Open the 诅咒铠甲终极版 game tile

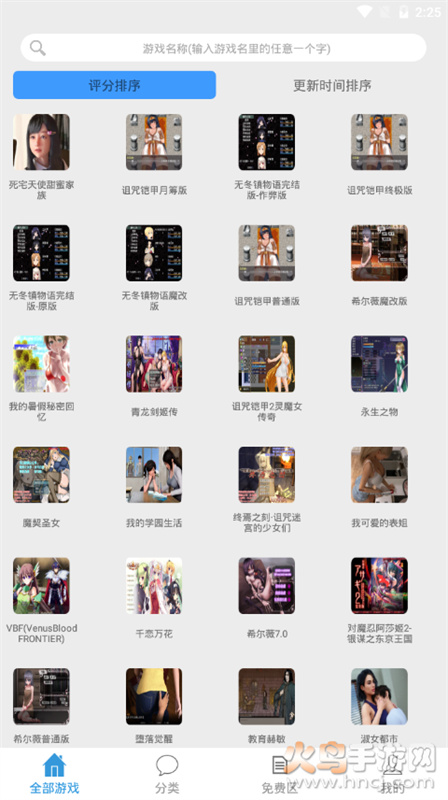click(x=379, y=155)
